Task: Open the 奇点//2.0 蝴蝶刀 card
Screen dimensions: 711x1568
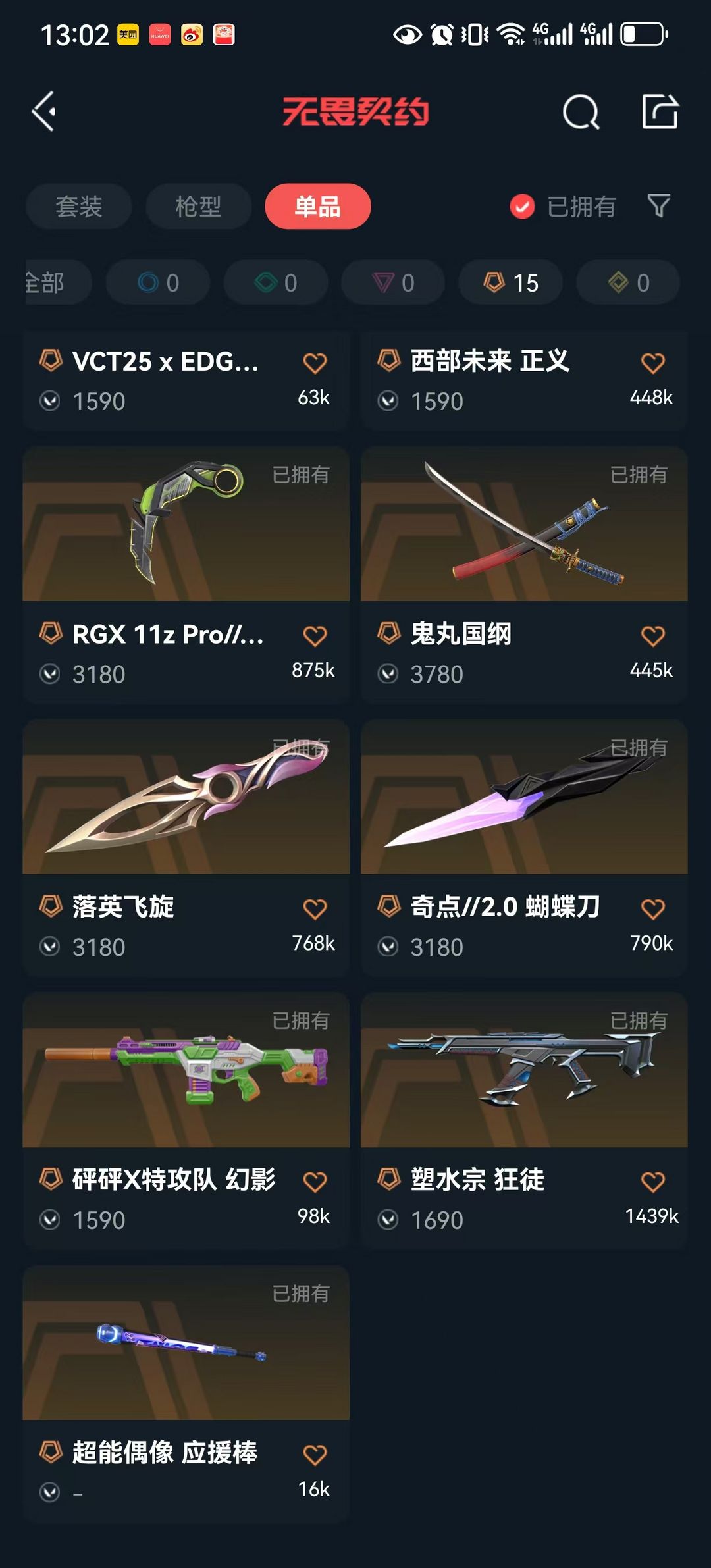Action: 524,849
